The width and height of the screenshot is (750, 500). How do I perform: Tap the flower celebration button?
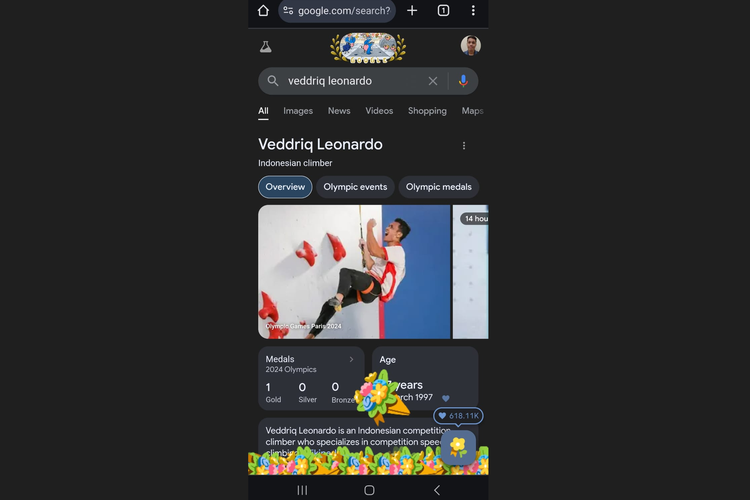tap(458, 446)
